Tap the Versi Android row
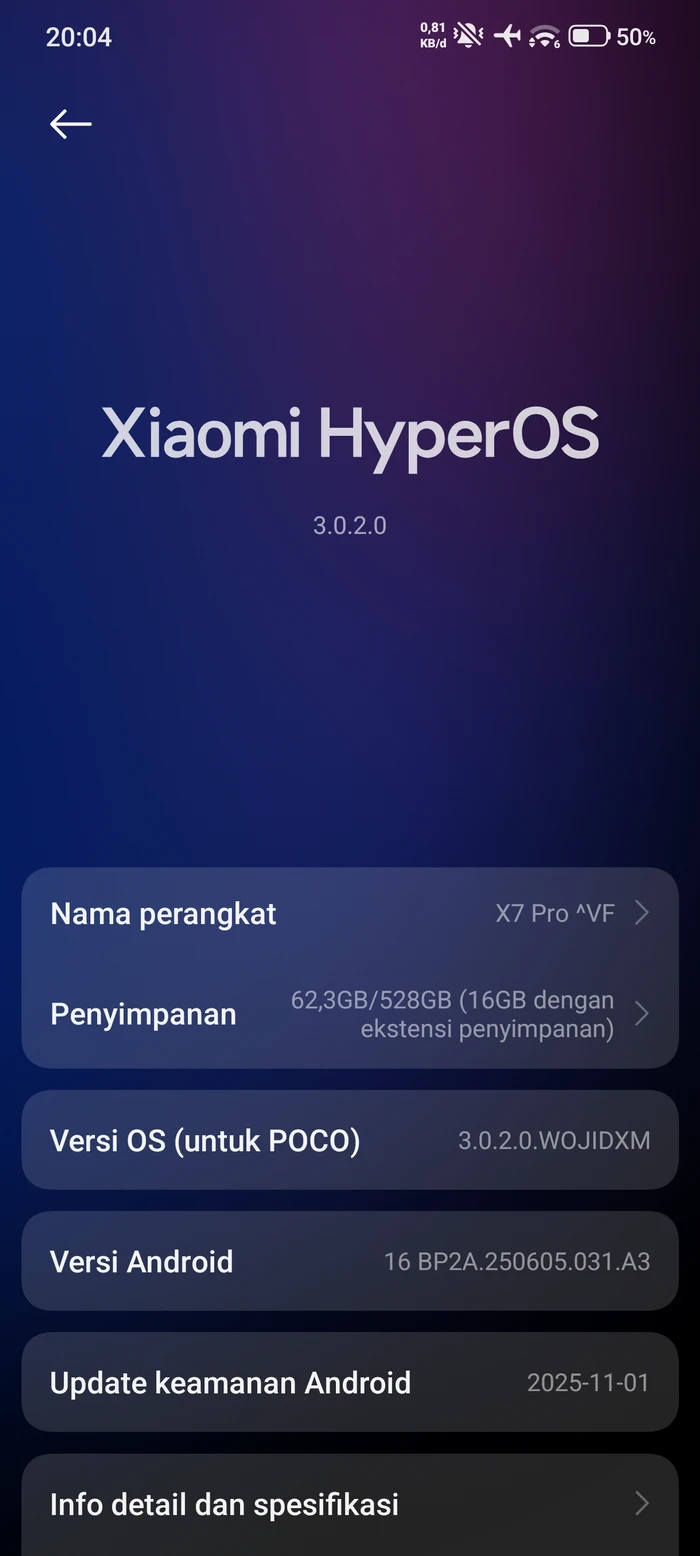Viewport: 700px width, 1556px height. pyautogui.click(x=349, y=1261)
